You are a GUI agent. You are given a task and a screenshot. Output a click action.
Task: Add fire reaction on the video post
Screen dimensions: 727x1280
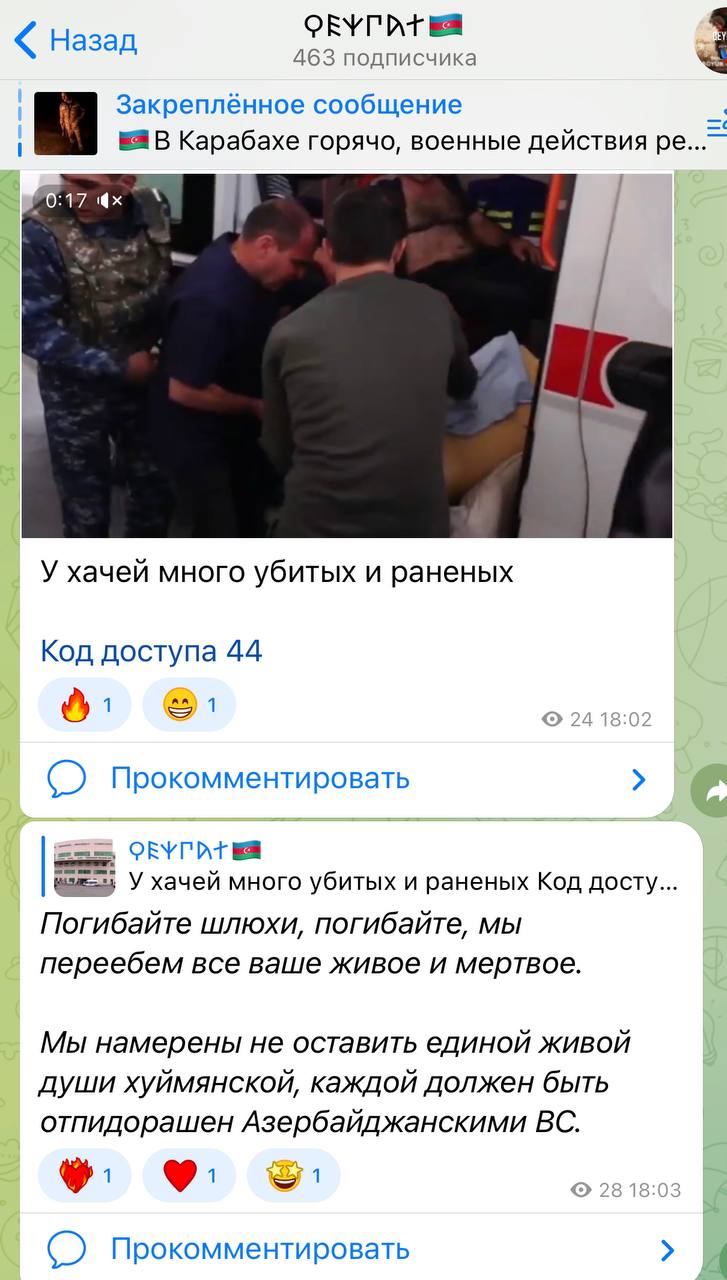85,705
